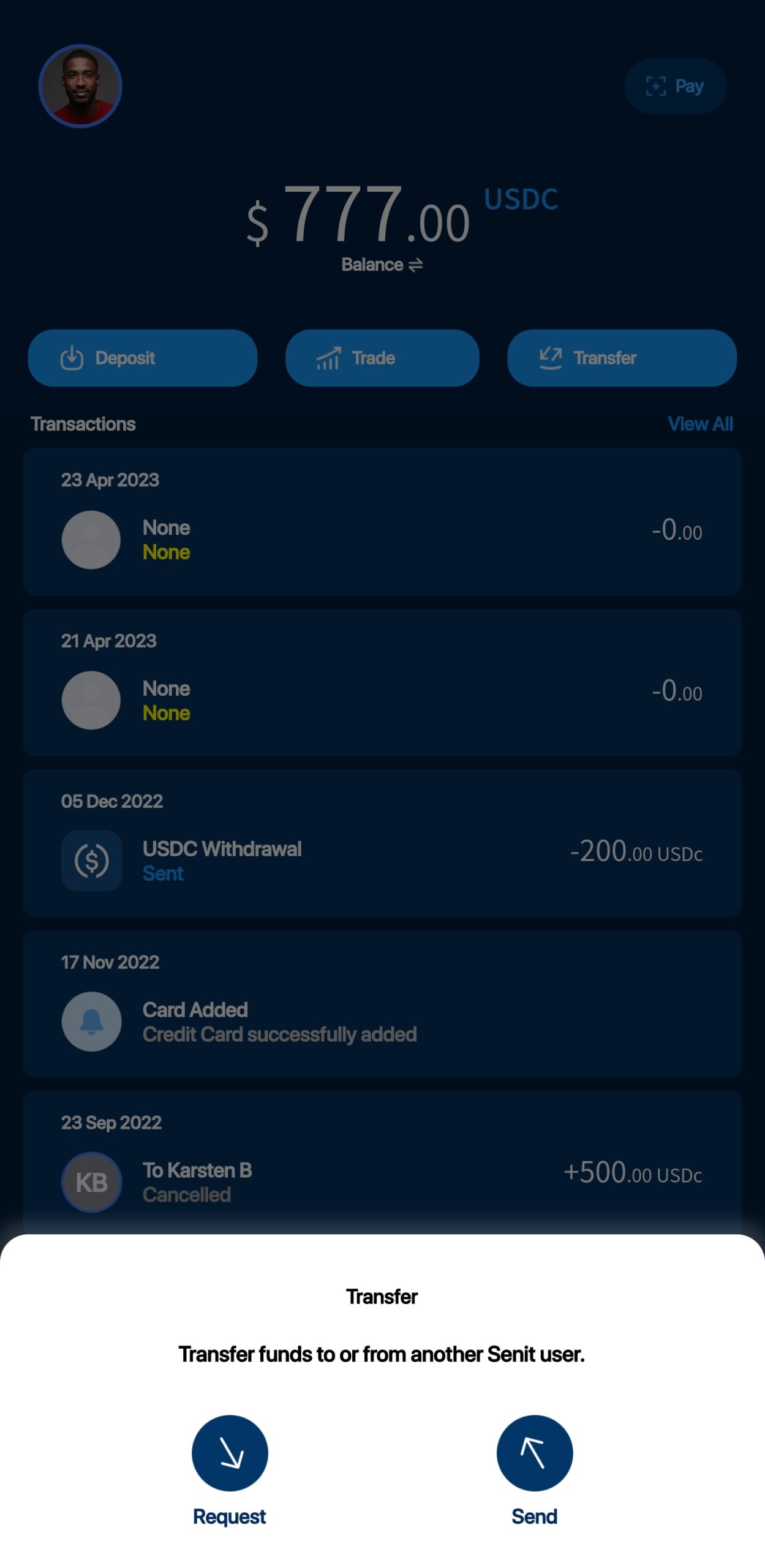Select the Trade chart icon
Screen dimensions: 765x1568
328,358
